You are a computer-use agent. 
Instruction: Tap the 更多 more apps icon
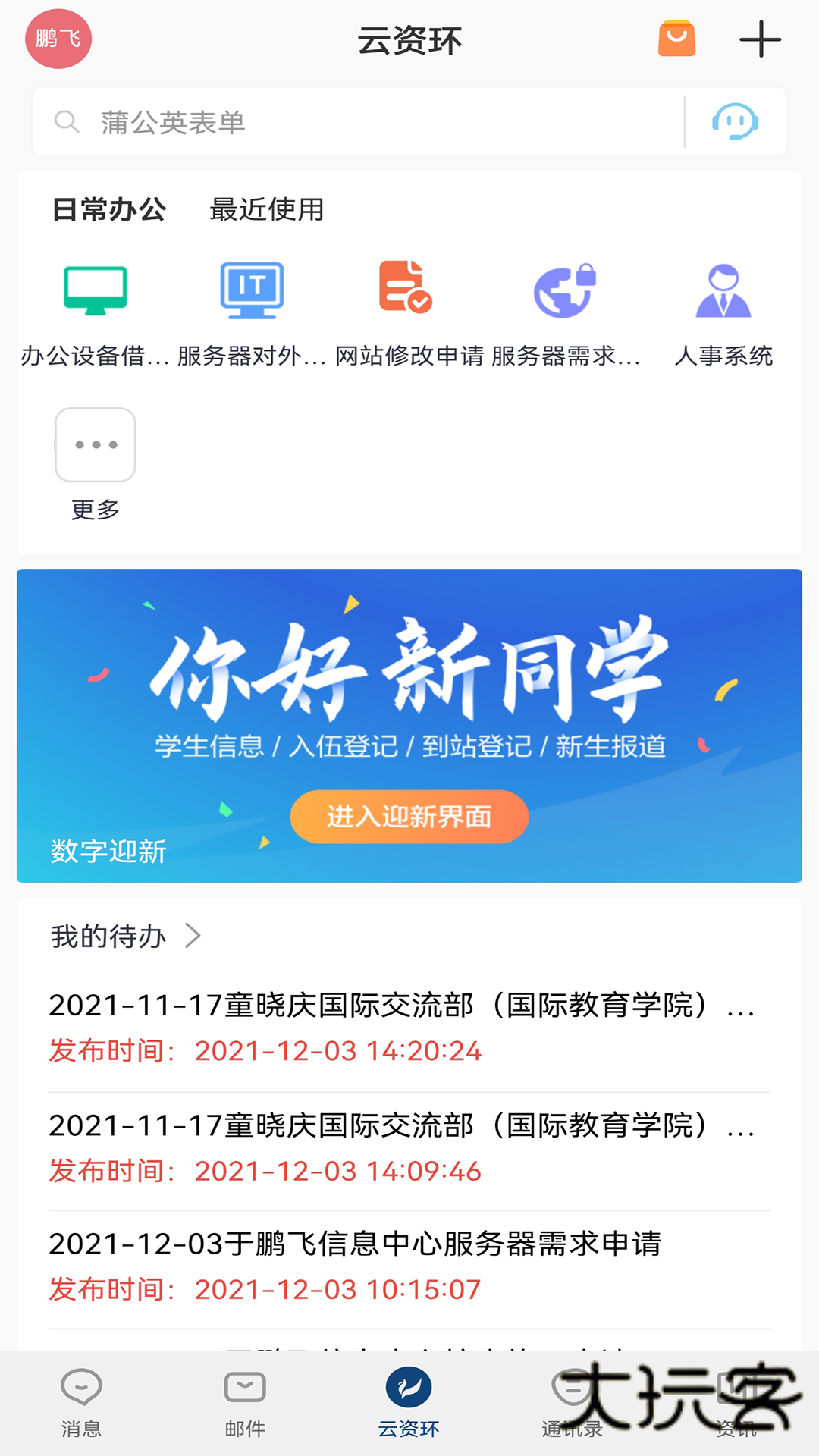(x=95, y=446)
